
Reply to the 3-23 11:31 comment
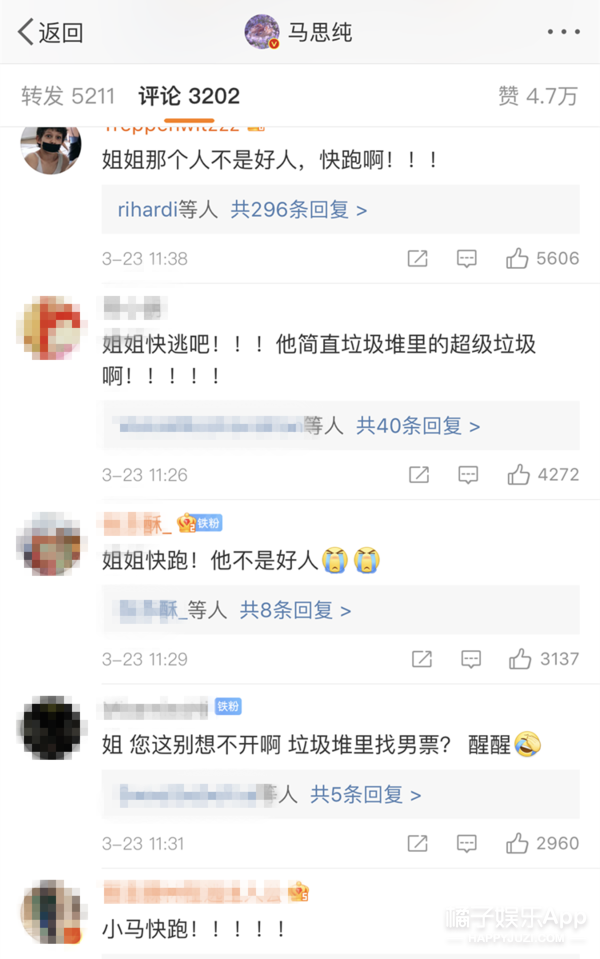(x=467, y=844)
